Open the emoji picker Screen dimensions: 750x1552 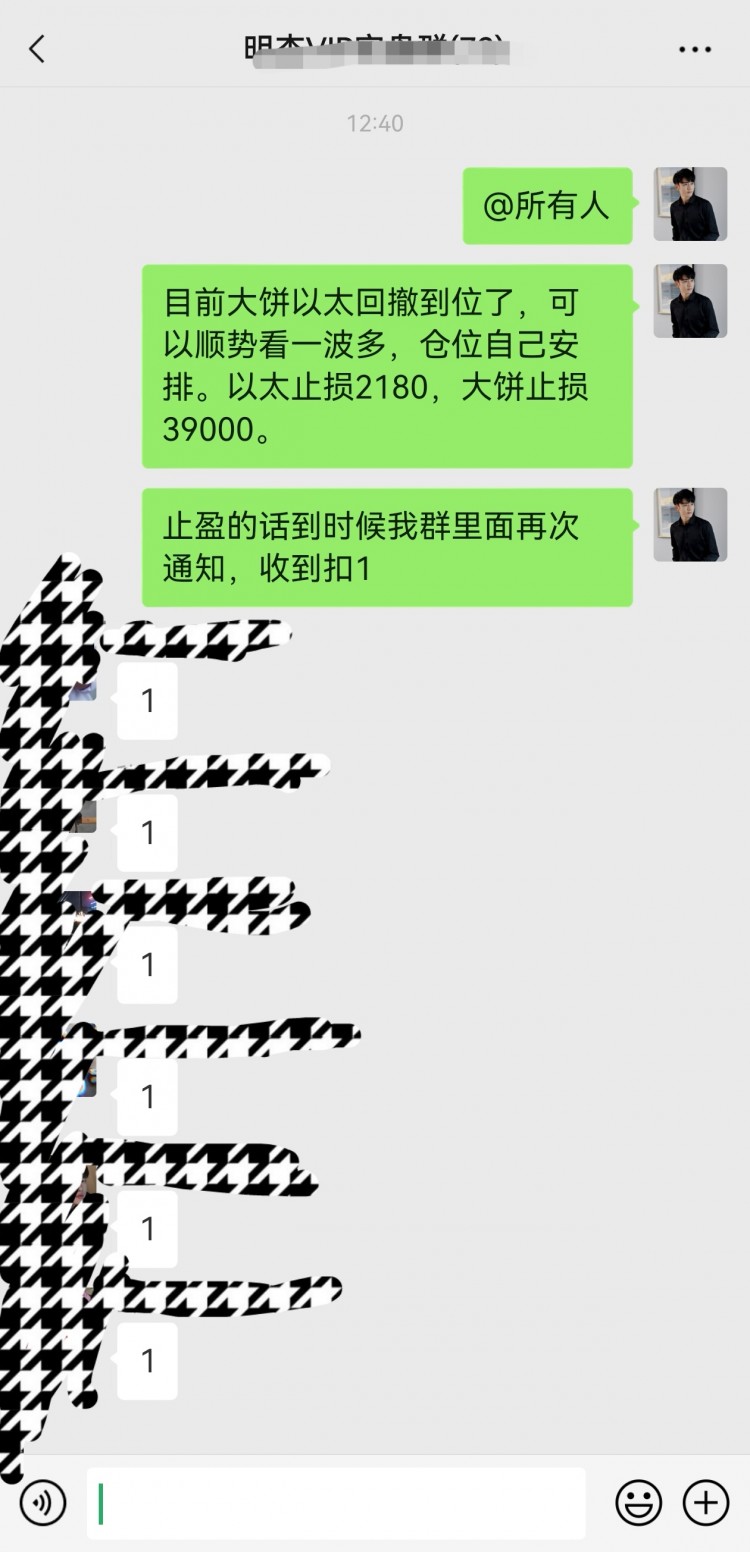coord(638,1502)
